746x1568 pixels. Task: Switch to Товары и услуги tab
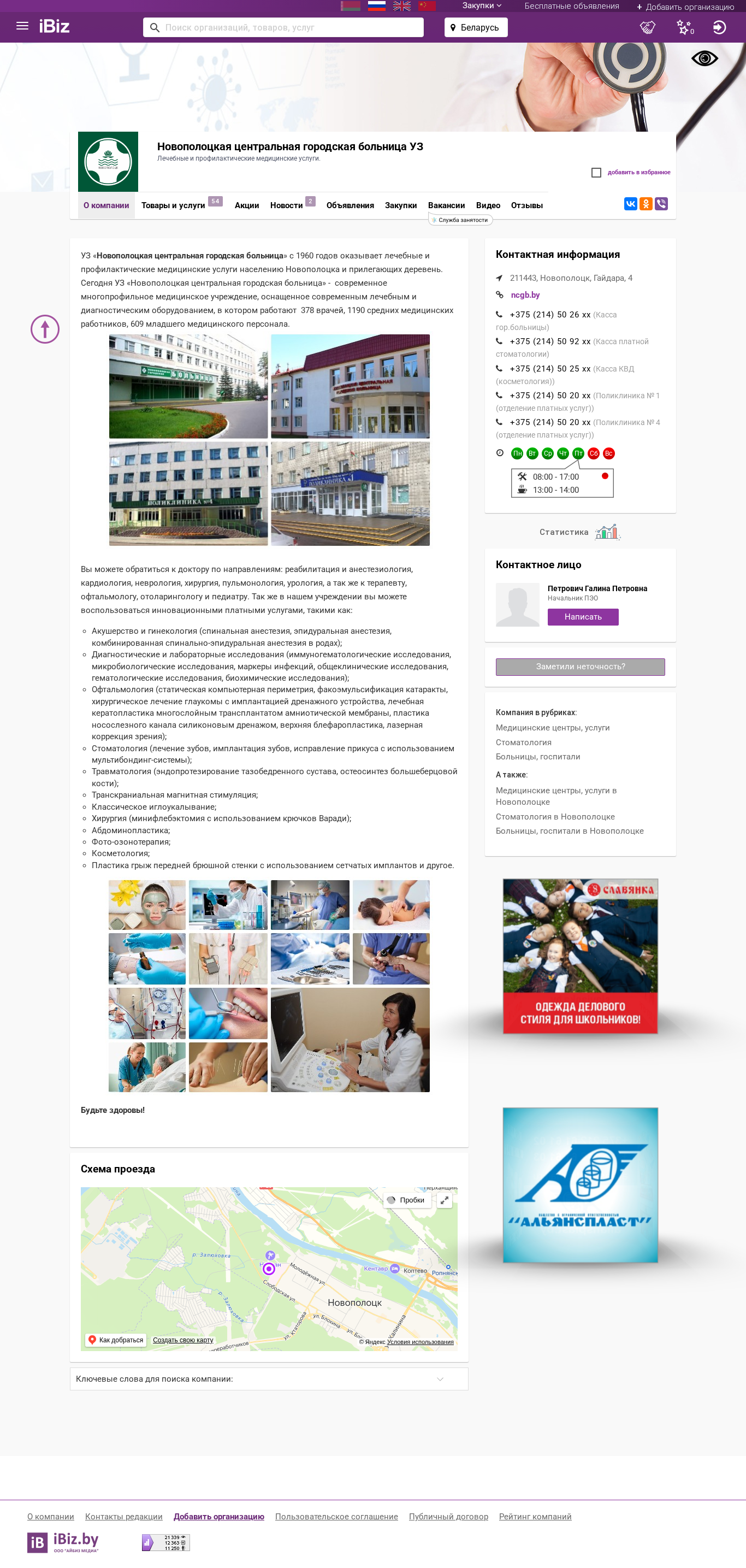click(173, 206)
